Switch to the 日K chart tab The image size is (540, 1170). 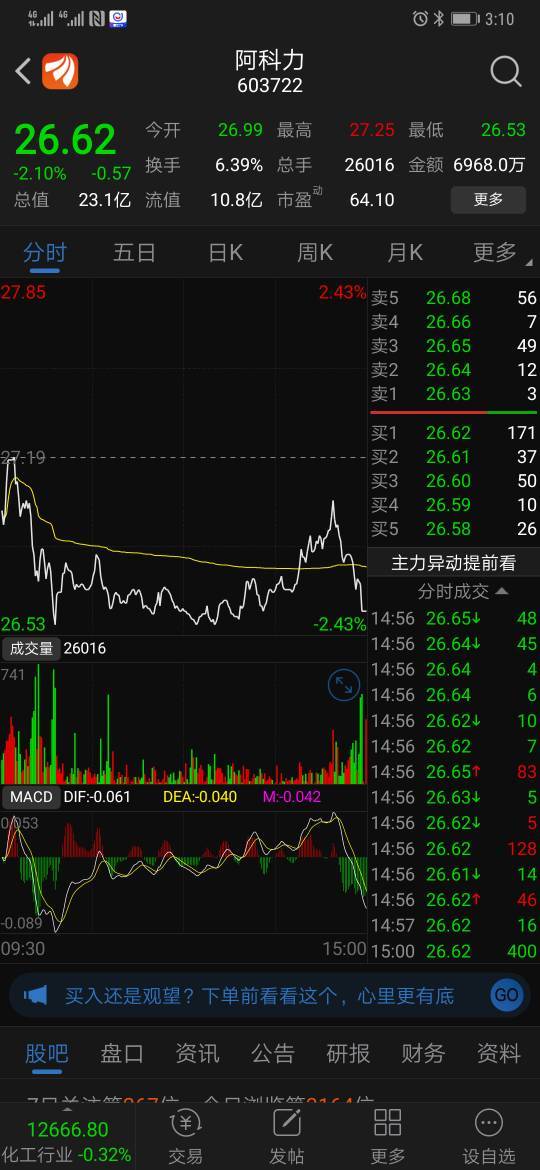pyautogui.click(x=225, y=252)
